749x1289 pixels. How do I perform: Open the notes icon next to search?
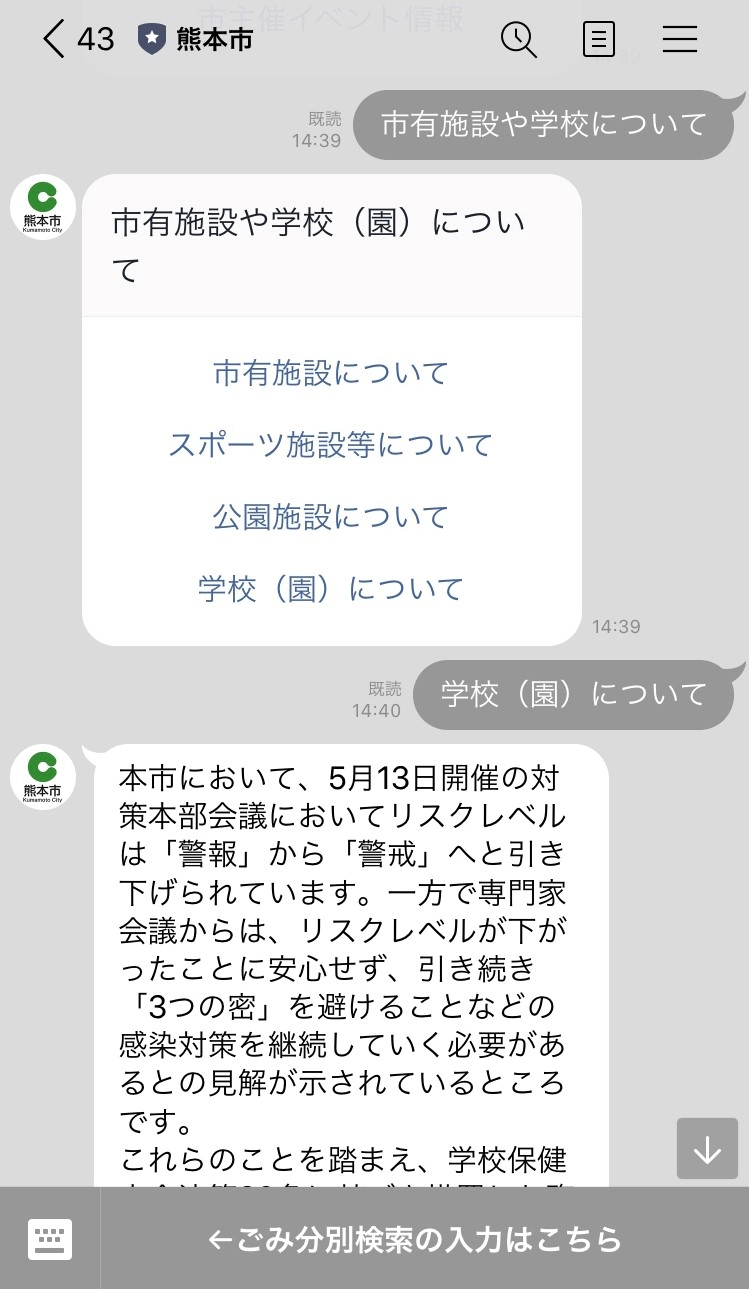click(598, 39)
